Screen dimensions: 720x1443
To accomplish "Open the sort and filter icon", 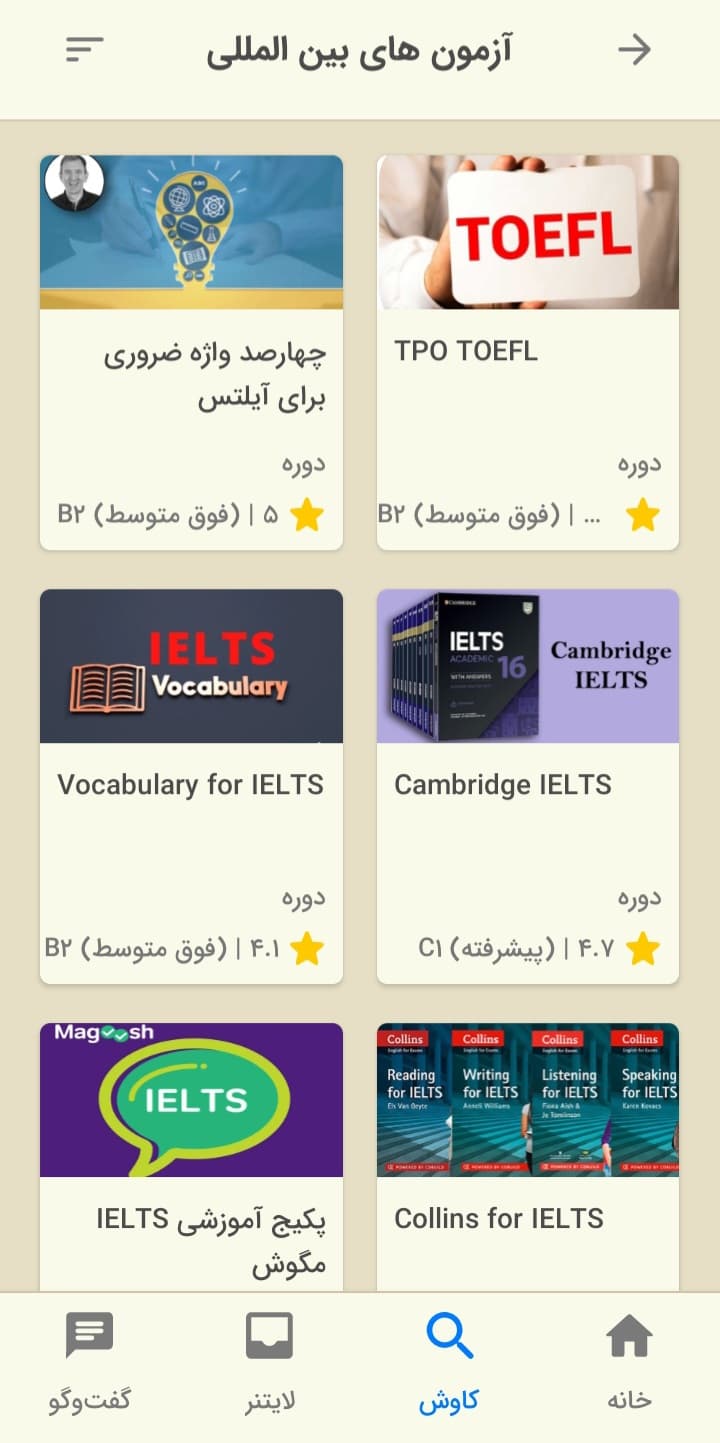I will click(x=85, y=50).
